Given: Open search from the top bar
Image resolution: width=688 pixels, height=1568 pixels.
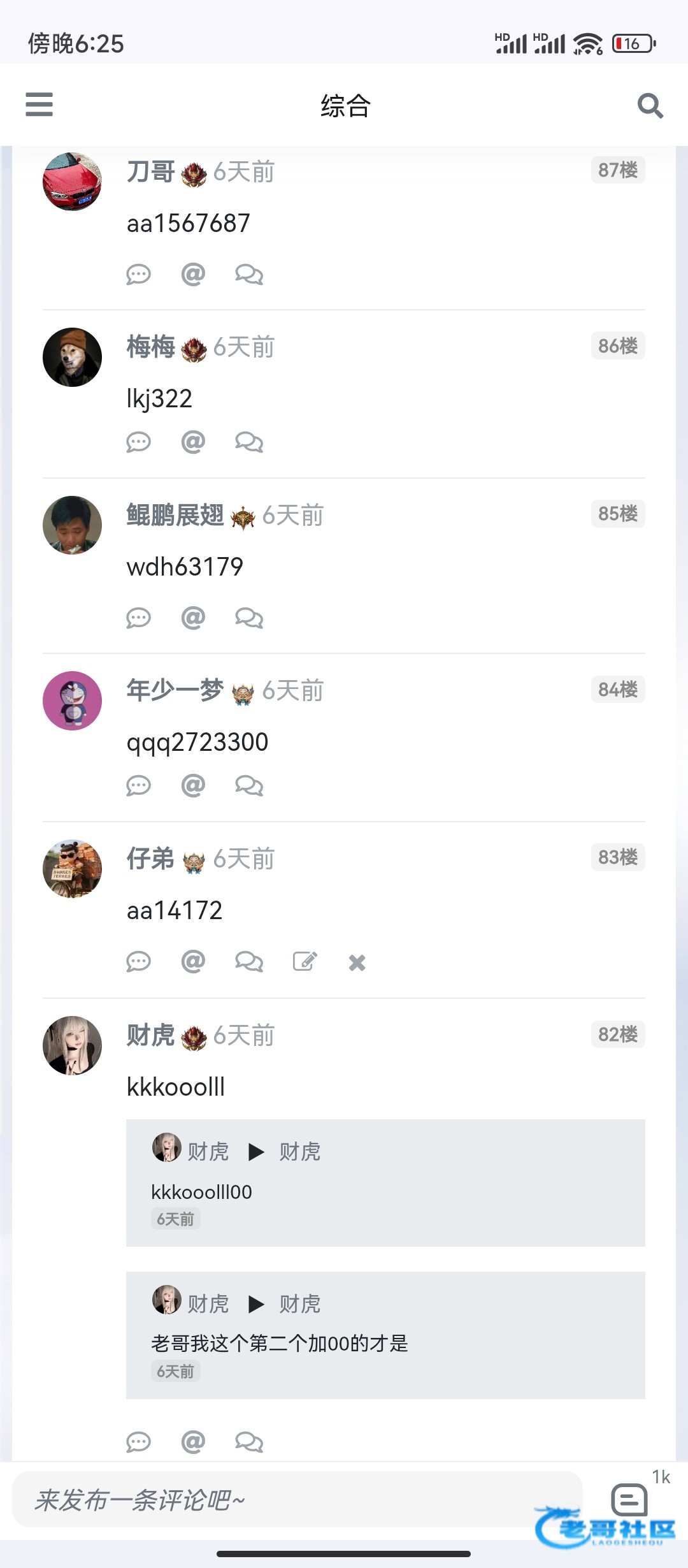Looking at the screenshot, I should [x=650, y=106].
